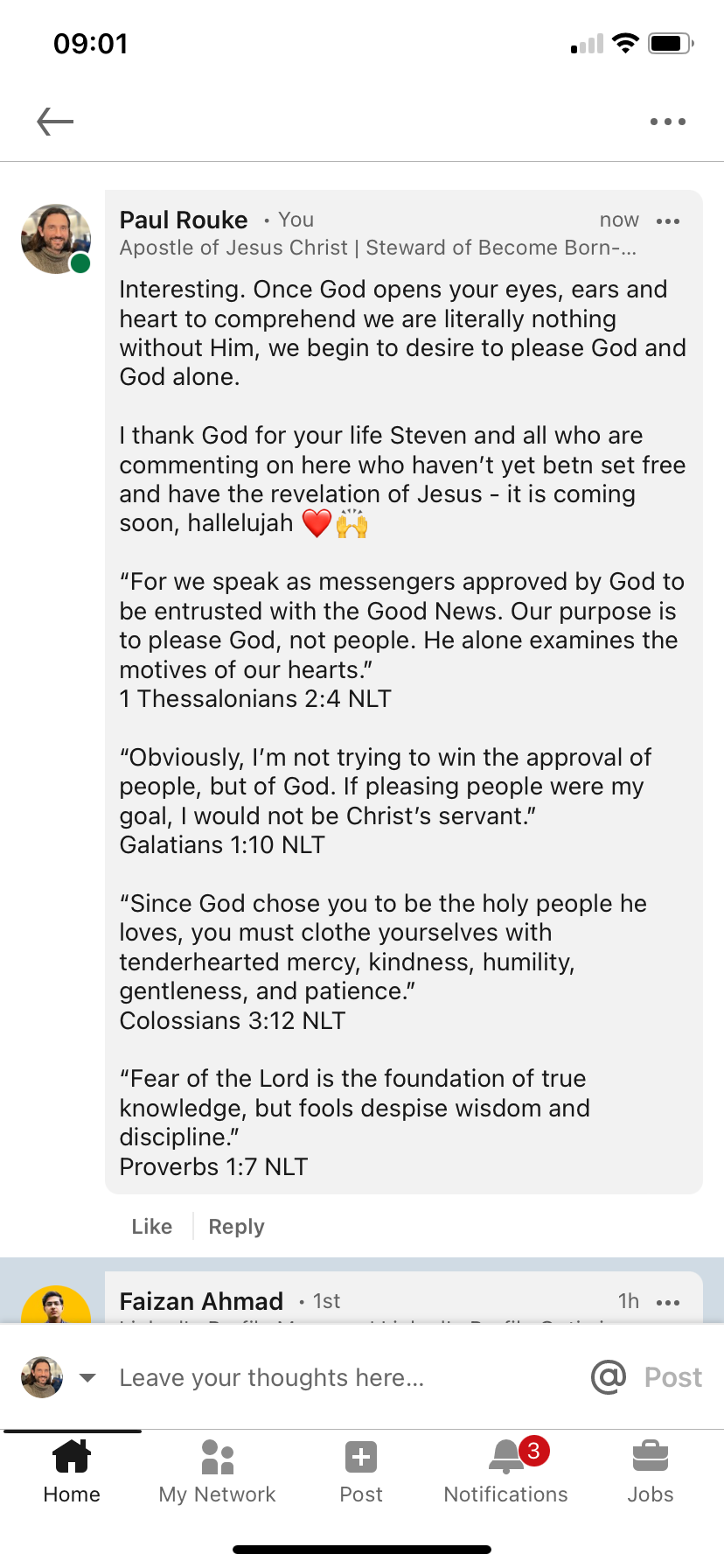
Task: Open options for Faizan Ahmad's comment
Action: [x=667, y=1302]
